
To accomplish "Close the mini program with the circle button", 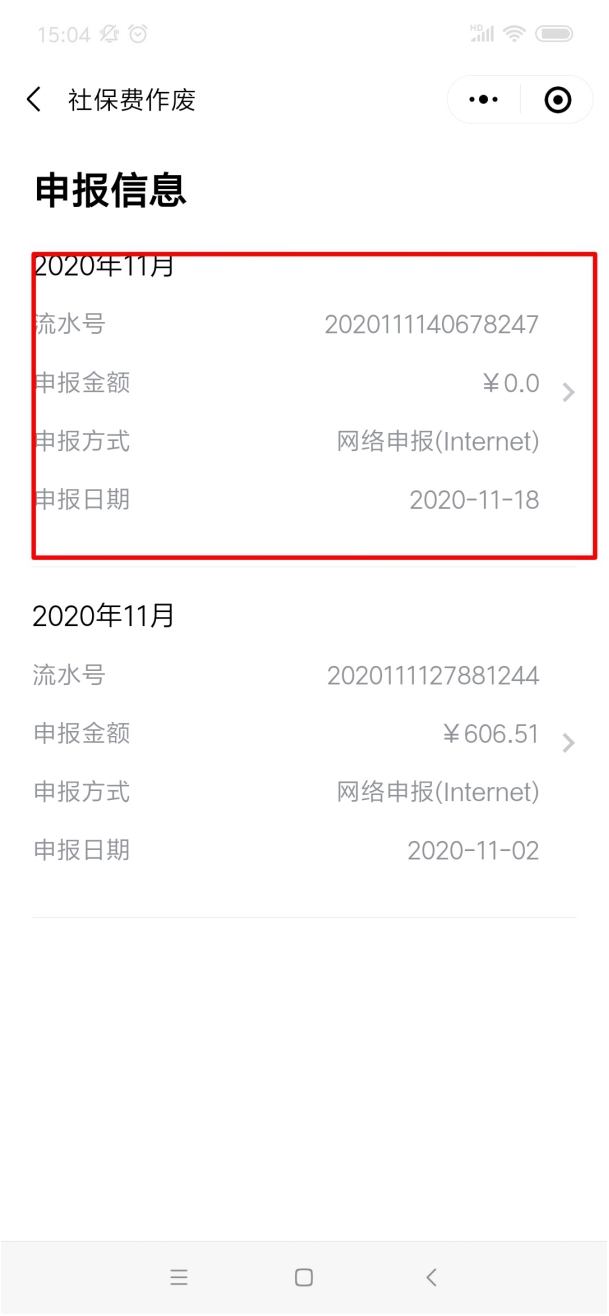I will [557, 100].
